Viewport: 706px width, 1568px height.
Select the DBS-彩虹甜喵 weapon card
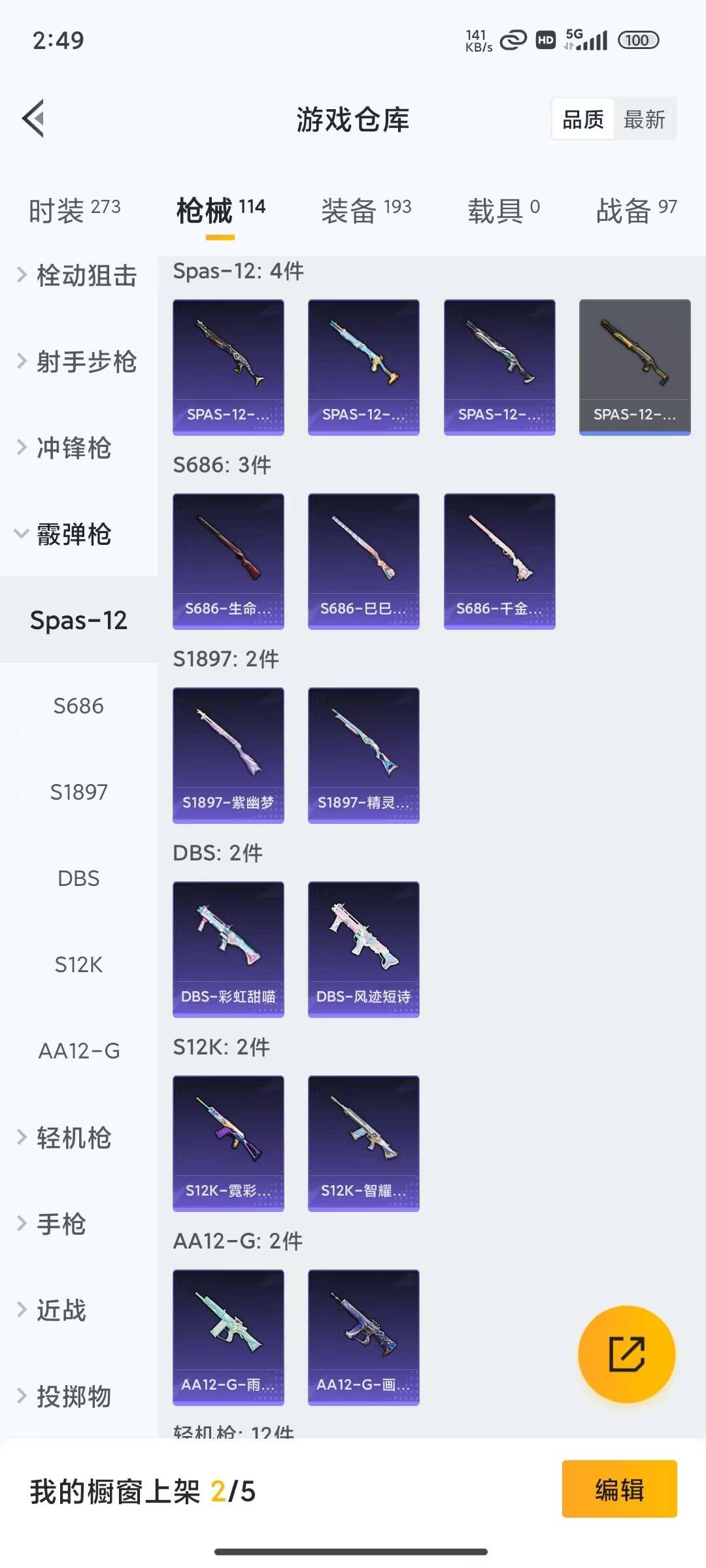[x=228, y=948]
